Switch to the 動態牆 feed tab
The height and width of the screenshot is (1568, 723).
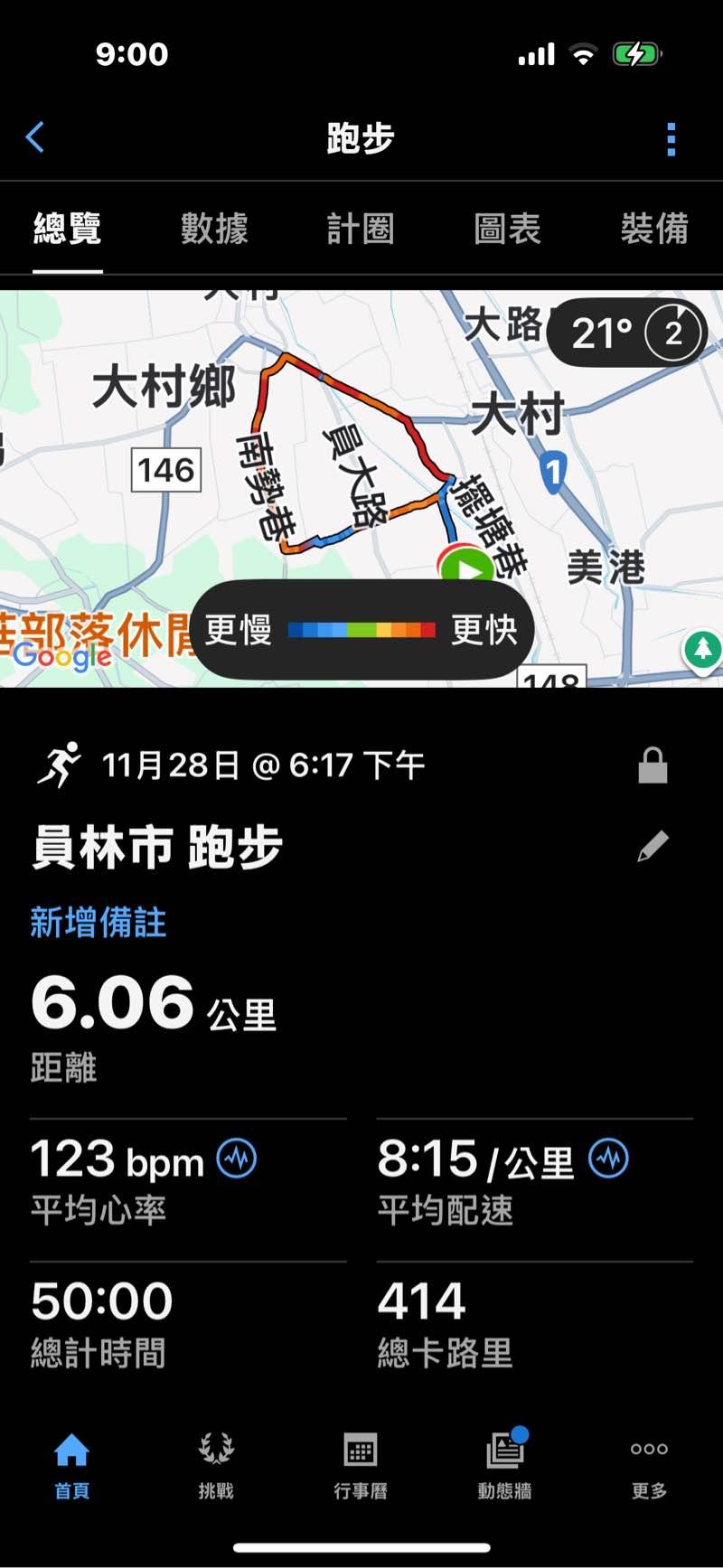click(504, 1466)
